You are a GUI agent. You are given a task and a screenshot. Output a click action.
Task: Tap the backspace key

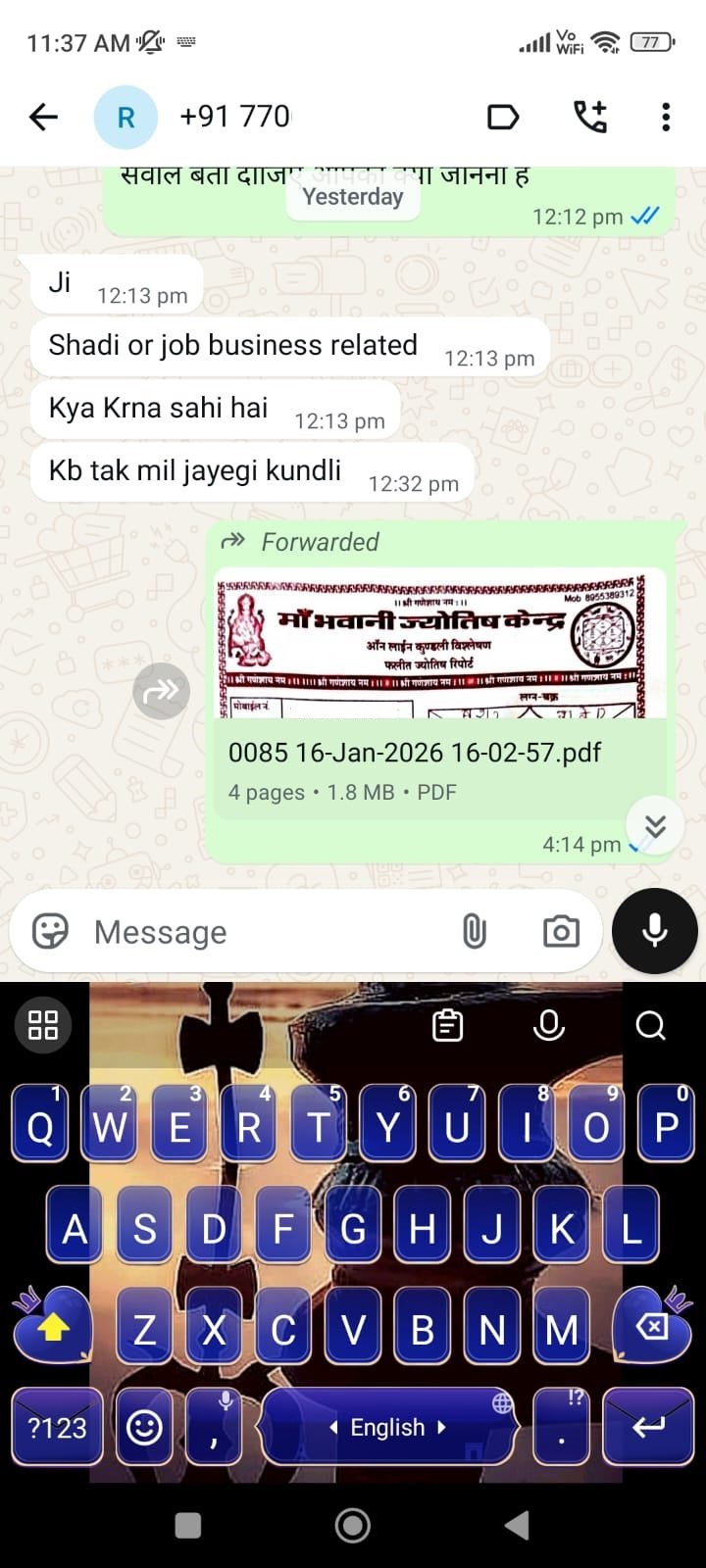(x=652, y=1328)
